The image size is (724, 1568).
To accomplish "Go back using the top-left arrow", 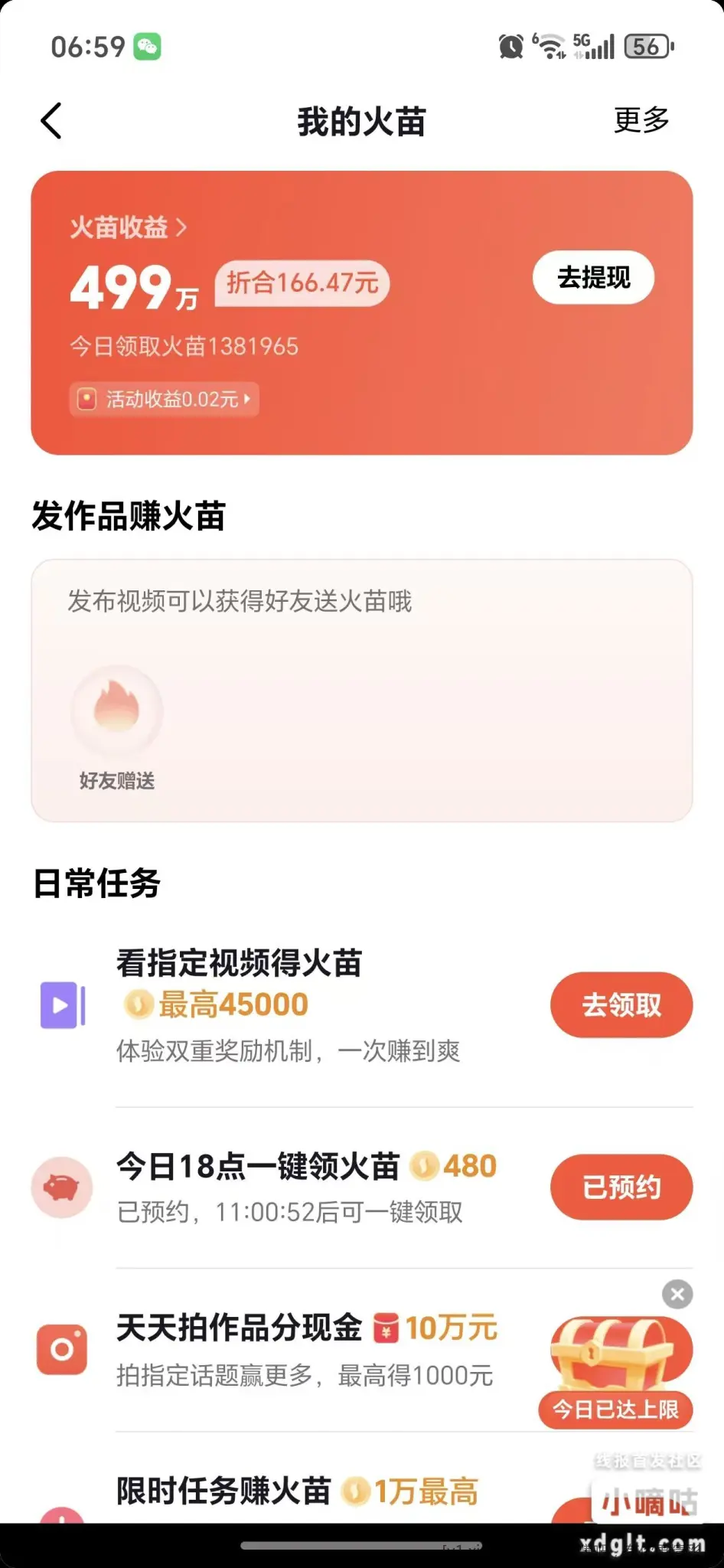I will 51,121.
